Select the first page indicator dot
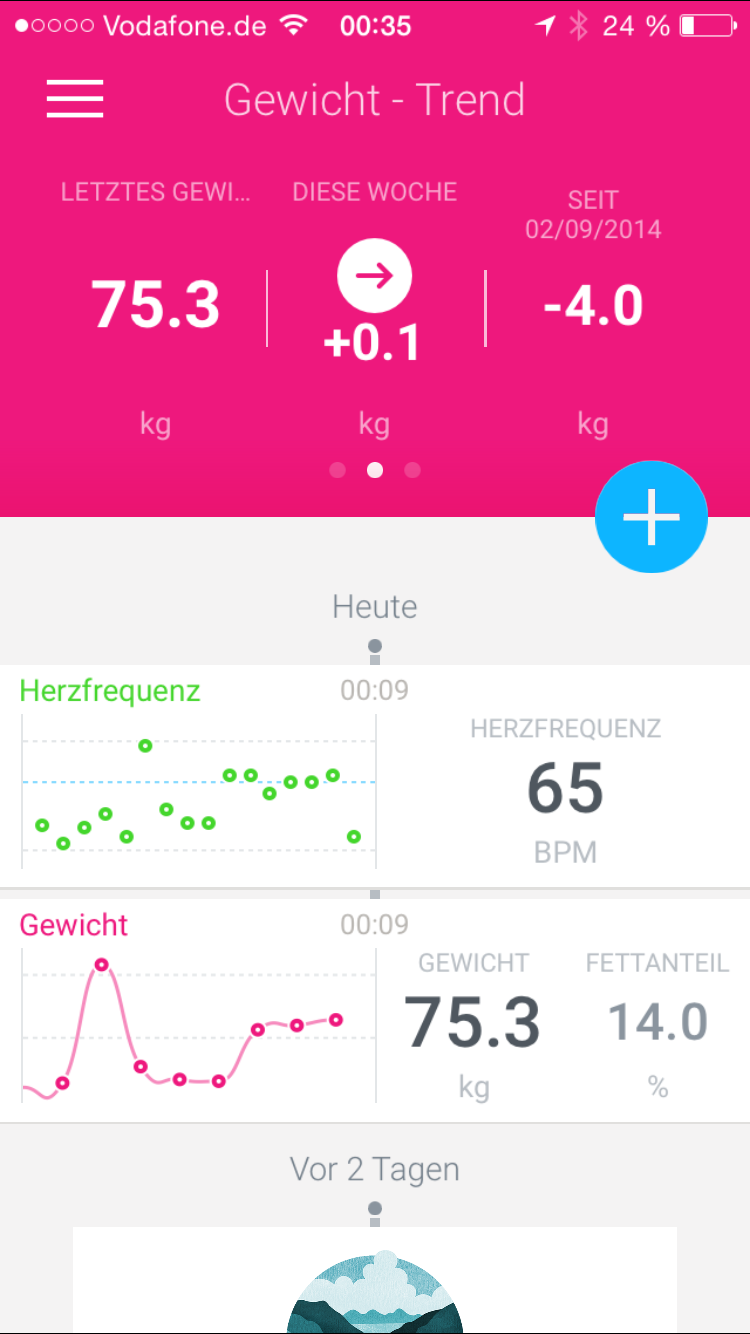The width and height of the screenshot is (750, 1334). click(x=337, y=470)
